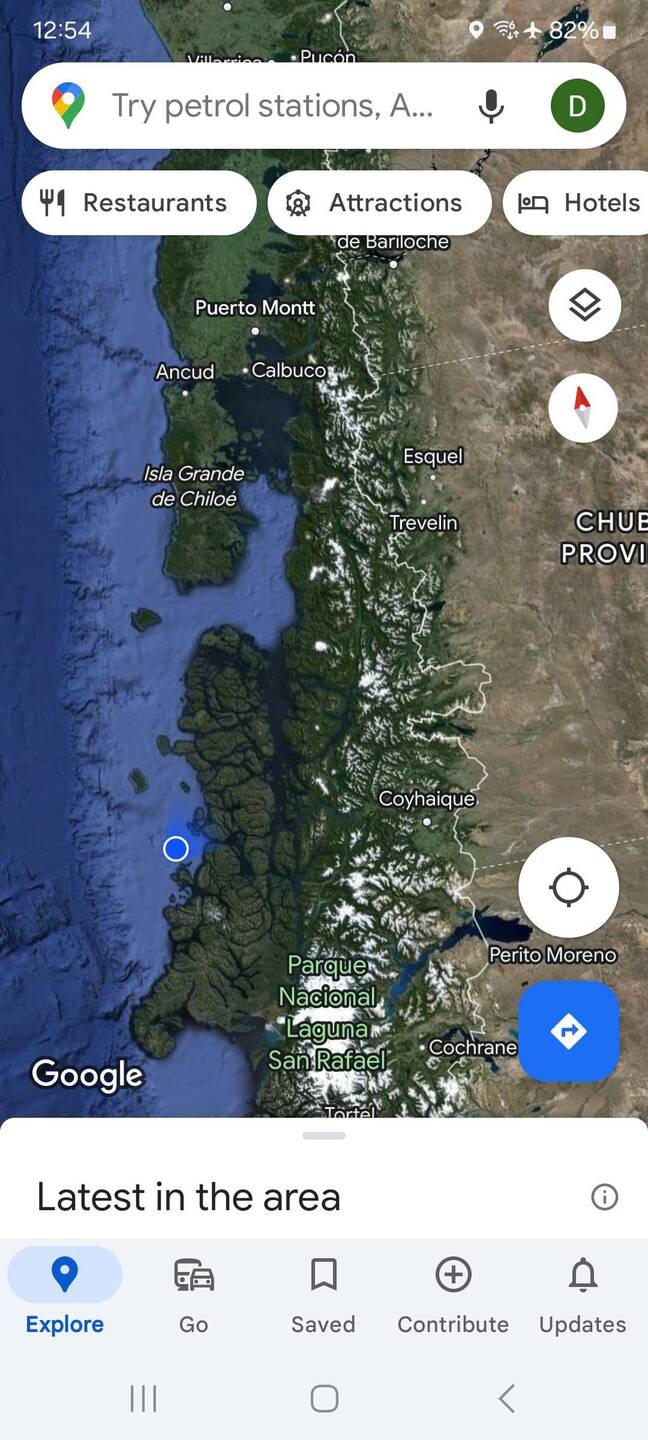Image resolution: width=648 pixels, height=1440 pixels.
Task: Select the Restaurants chip
Action: [x=138, y=203]
